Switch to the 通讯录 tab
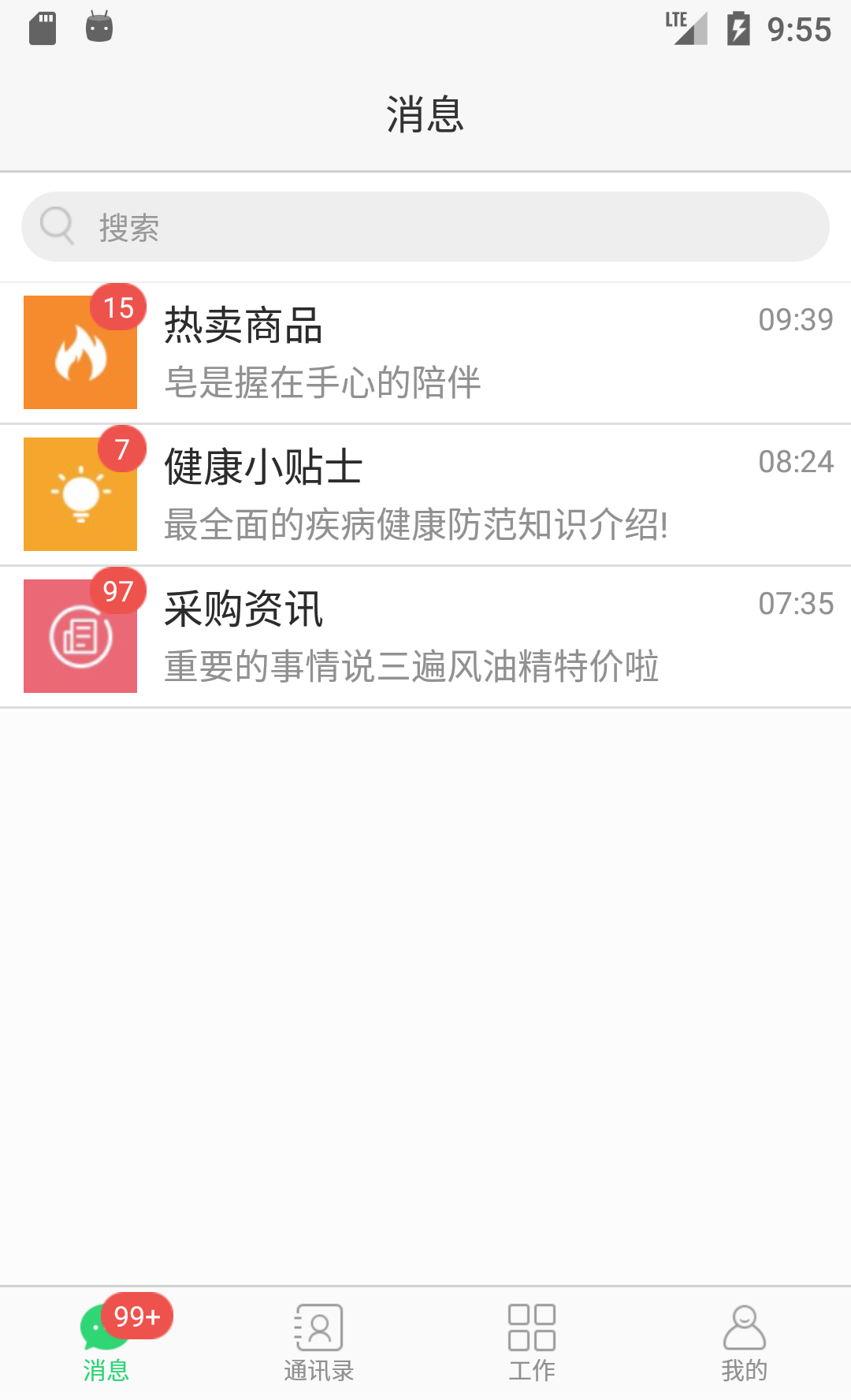851x1400 pixels. tap(319, 1343)
